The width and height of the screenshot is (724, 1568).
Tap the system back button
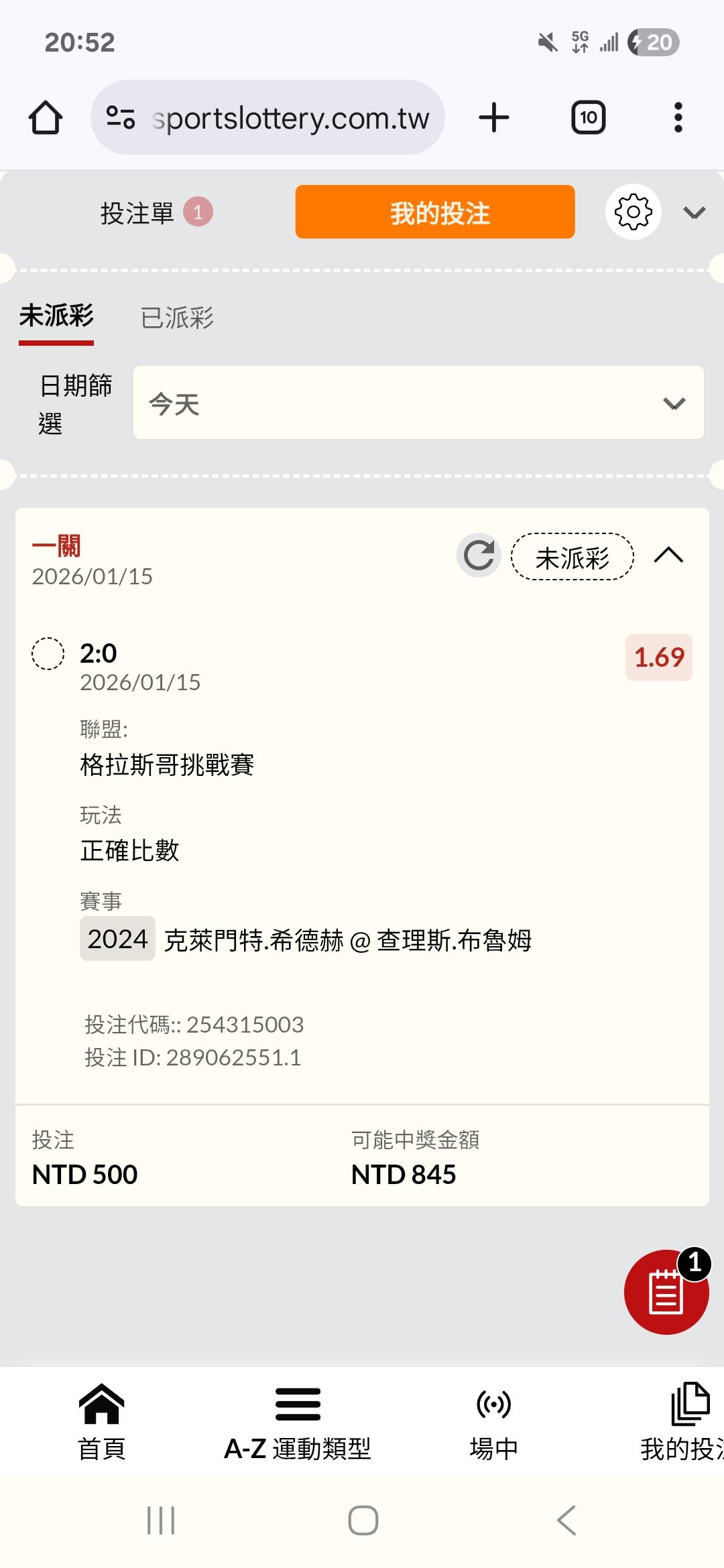coord(566,1520)
